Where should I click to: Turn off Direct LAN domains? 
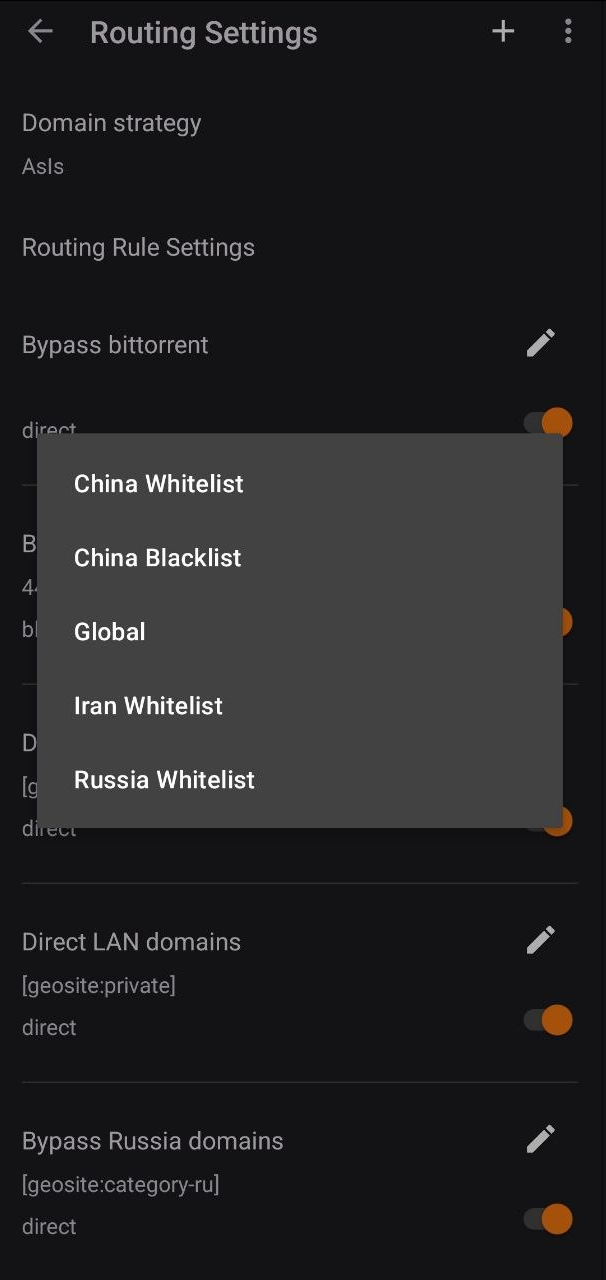pyautogui.click(x=549, y=1020)
